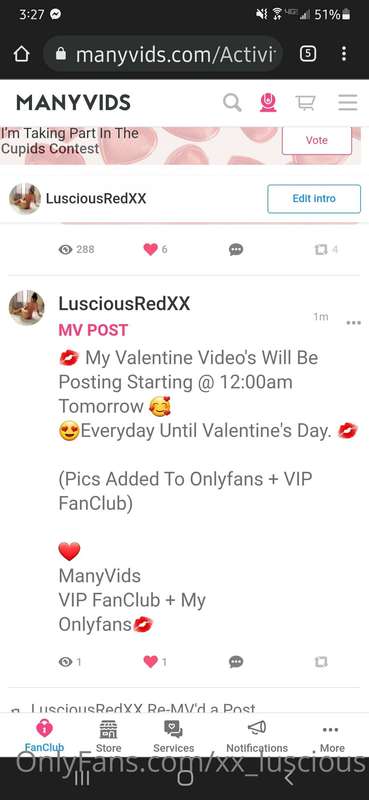Image resolution: width=369 pixels, height=800 pixels.
Task: Open the browser overflow menu
Action: pos(344,54)
